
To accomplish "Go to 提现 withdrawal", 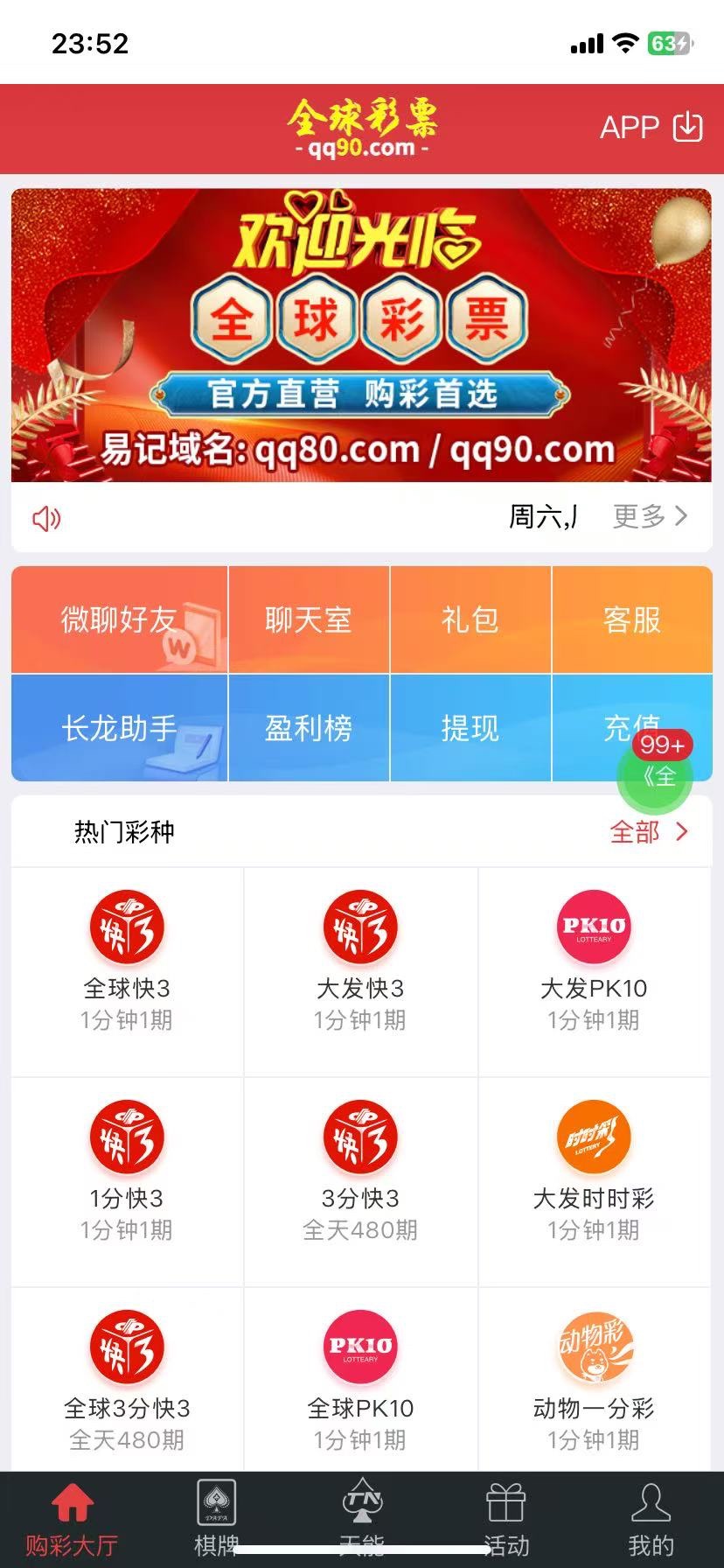I will (x=470, y=728).
